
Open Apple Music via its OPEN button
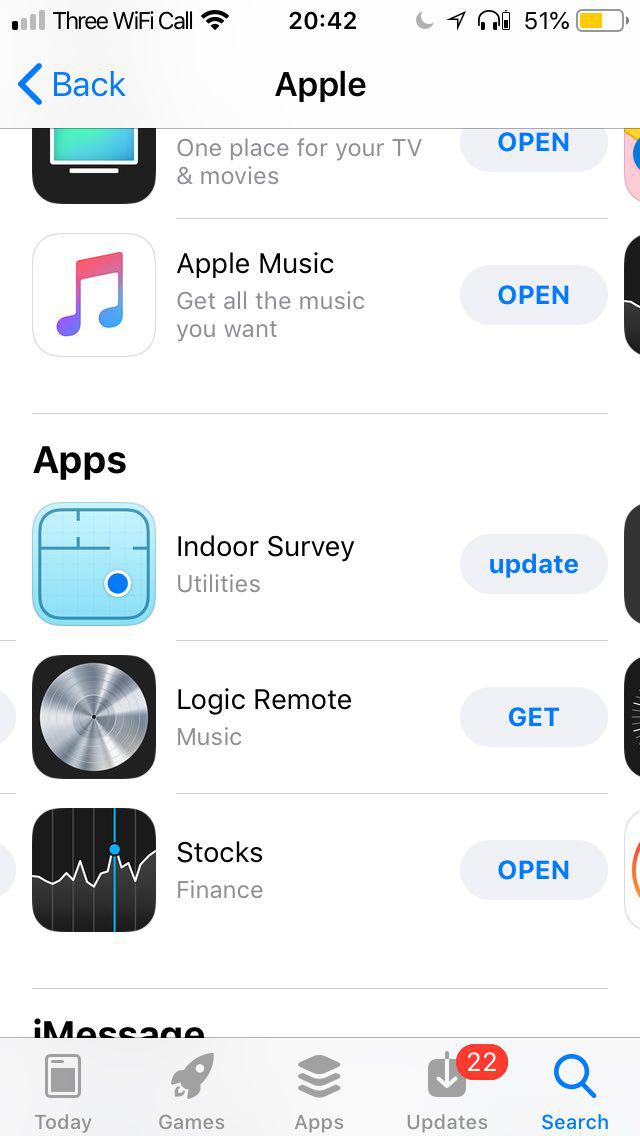point(533,295)
